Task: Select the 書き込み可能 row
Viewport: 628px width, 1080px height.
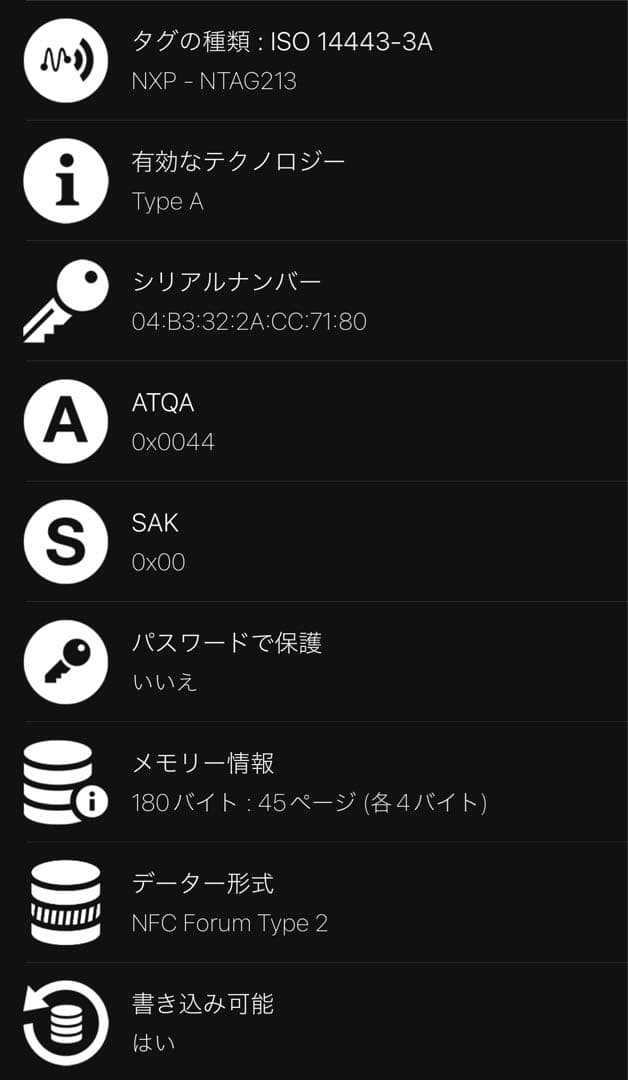Action: (x=314, y=1022)
